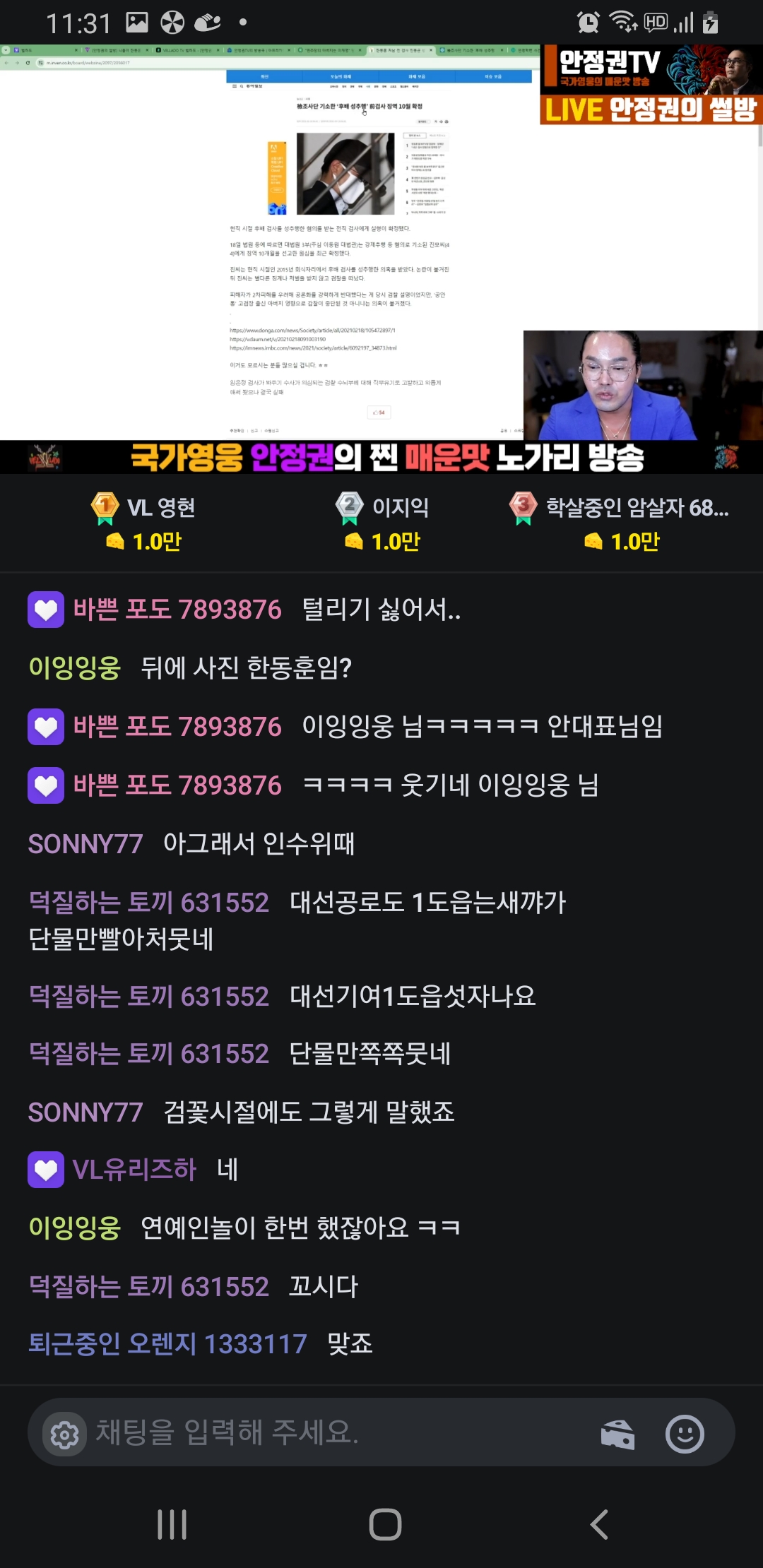763x1568 pixels.
Task: Tap username 퇴근중인 오렌지 1333117
Action: (167, 1344)
